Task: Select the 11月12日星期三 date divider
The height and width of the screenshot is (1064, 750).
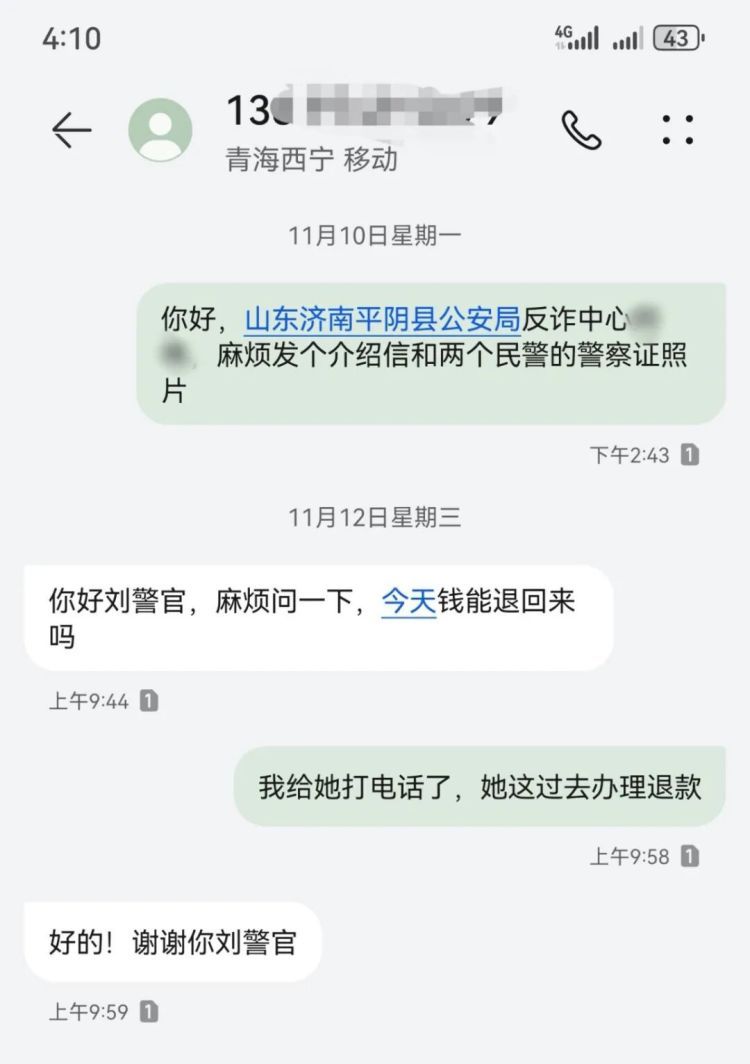Action: point(375,518)
